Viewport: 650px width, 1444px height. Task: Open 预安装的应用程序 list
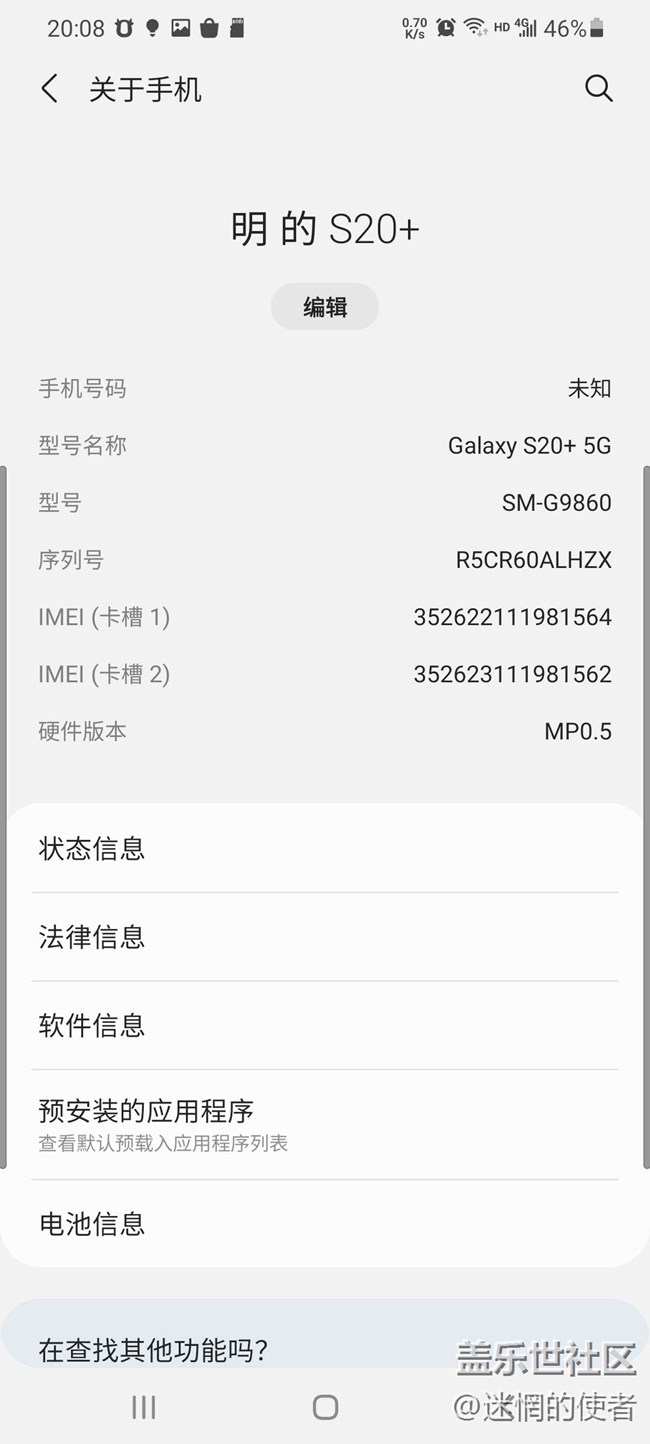pyautogui.click(x=325, y=1124)
